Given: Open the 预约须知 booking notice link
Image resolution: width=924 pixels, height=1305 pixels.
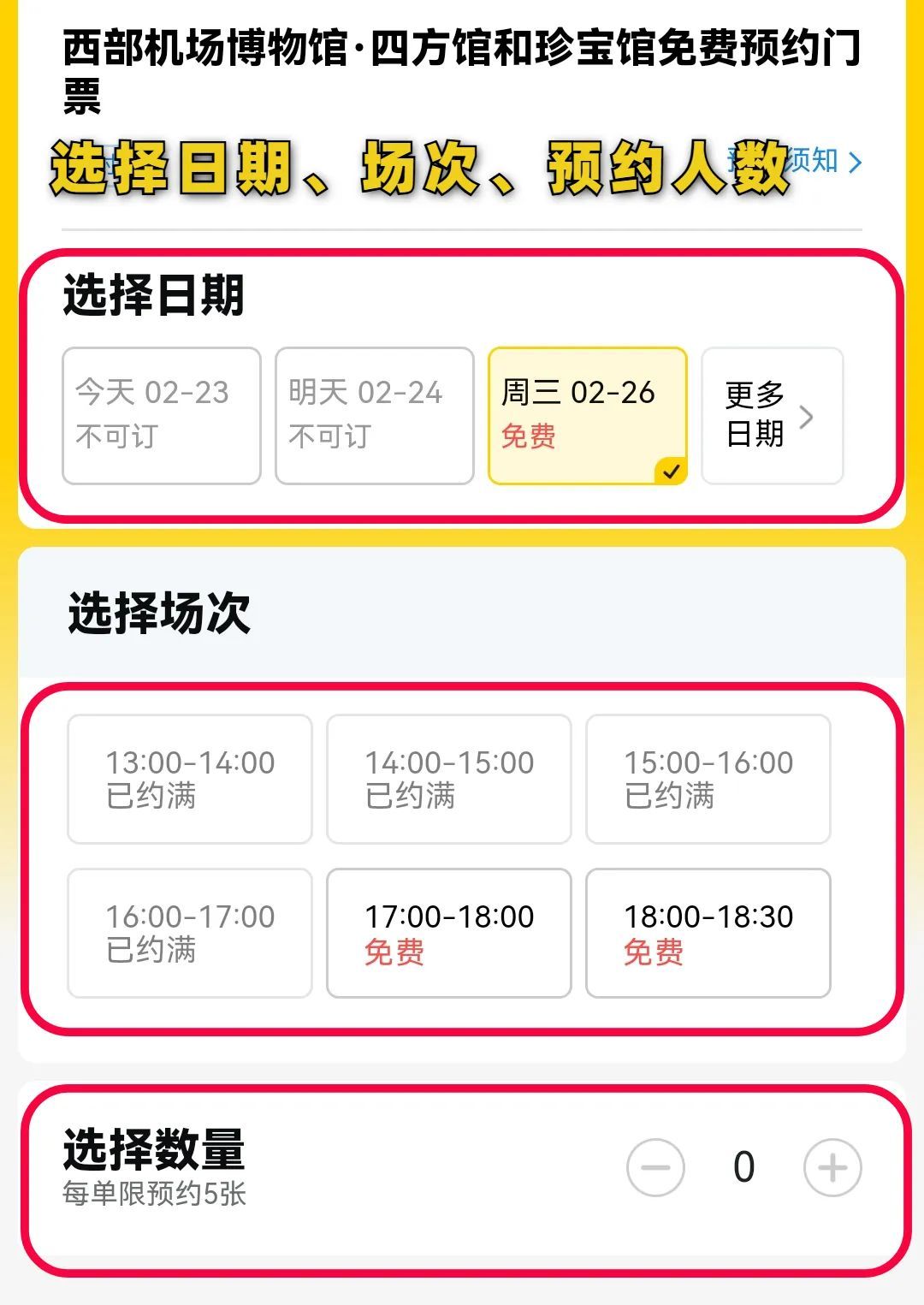Looking at the screenshot, I should (821, 161).
